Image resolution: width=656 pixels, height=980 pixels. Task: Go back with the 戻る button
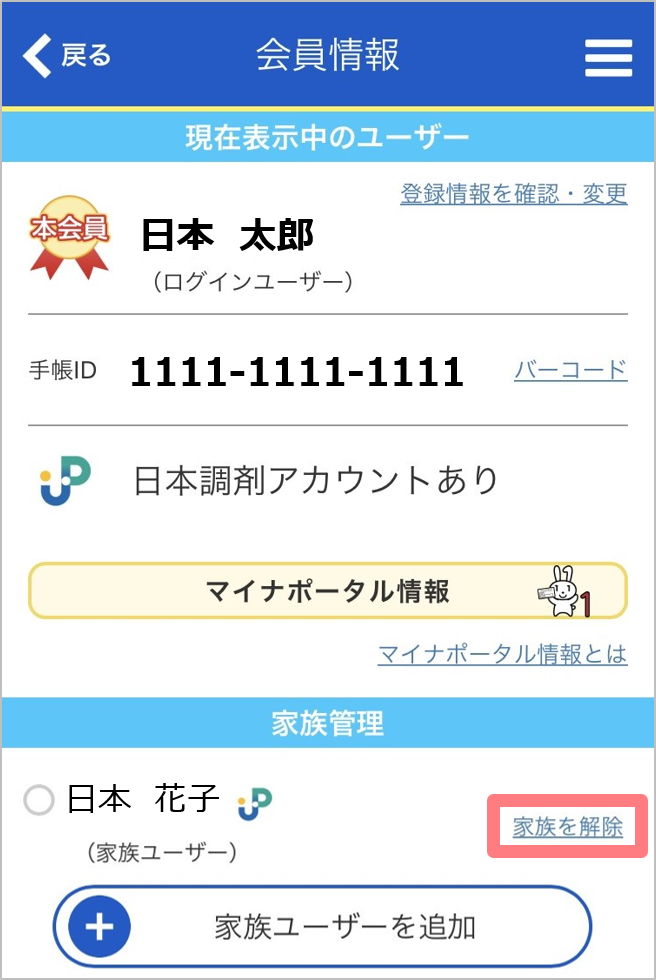coord(67,55)
